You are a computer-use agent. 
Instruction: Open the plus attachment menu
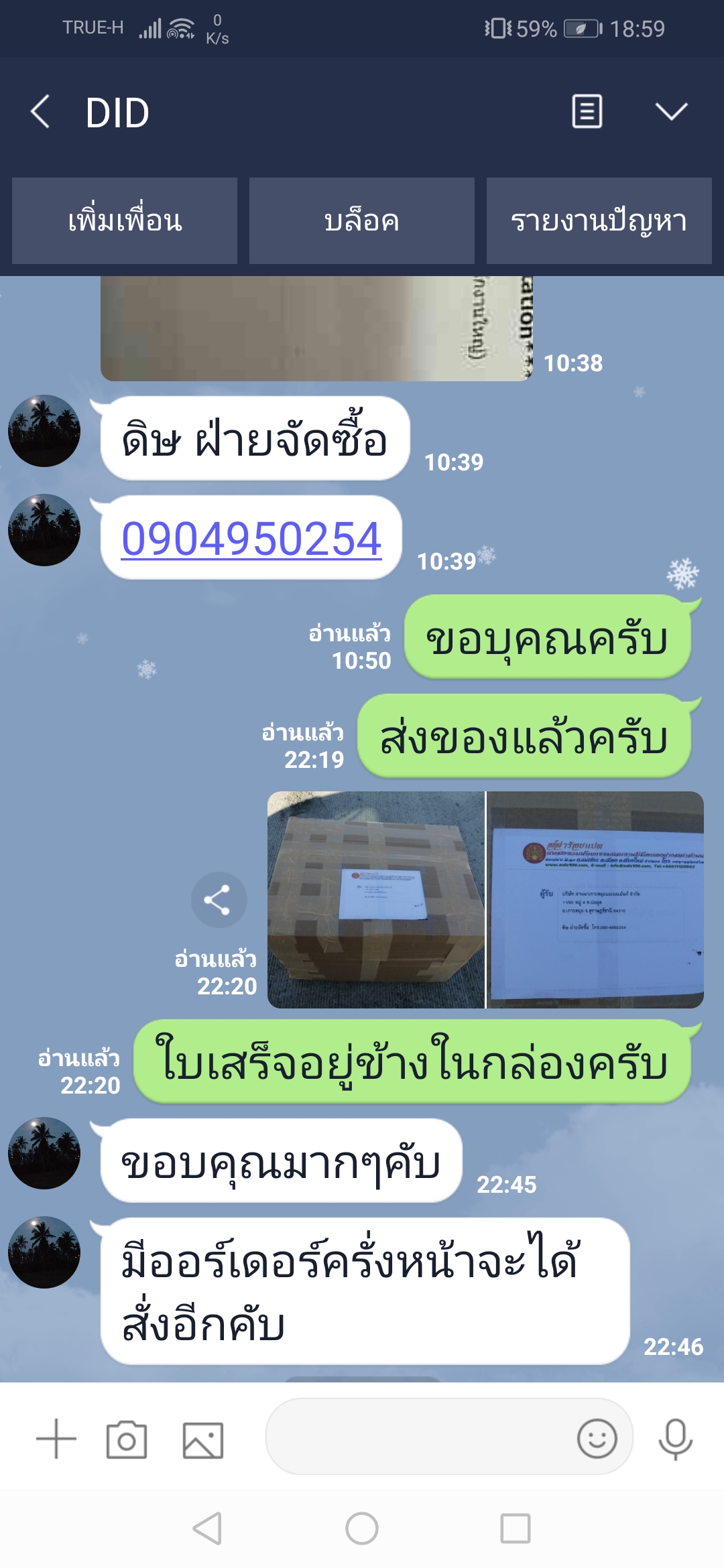(x=56, y=1439)
